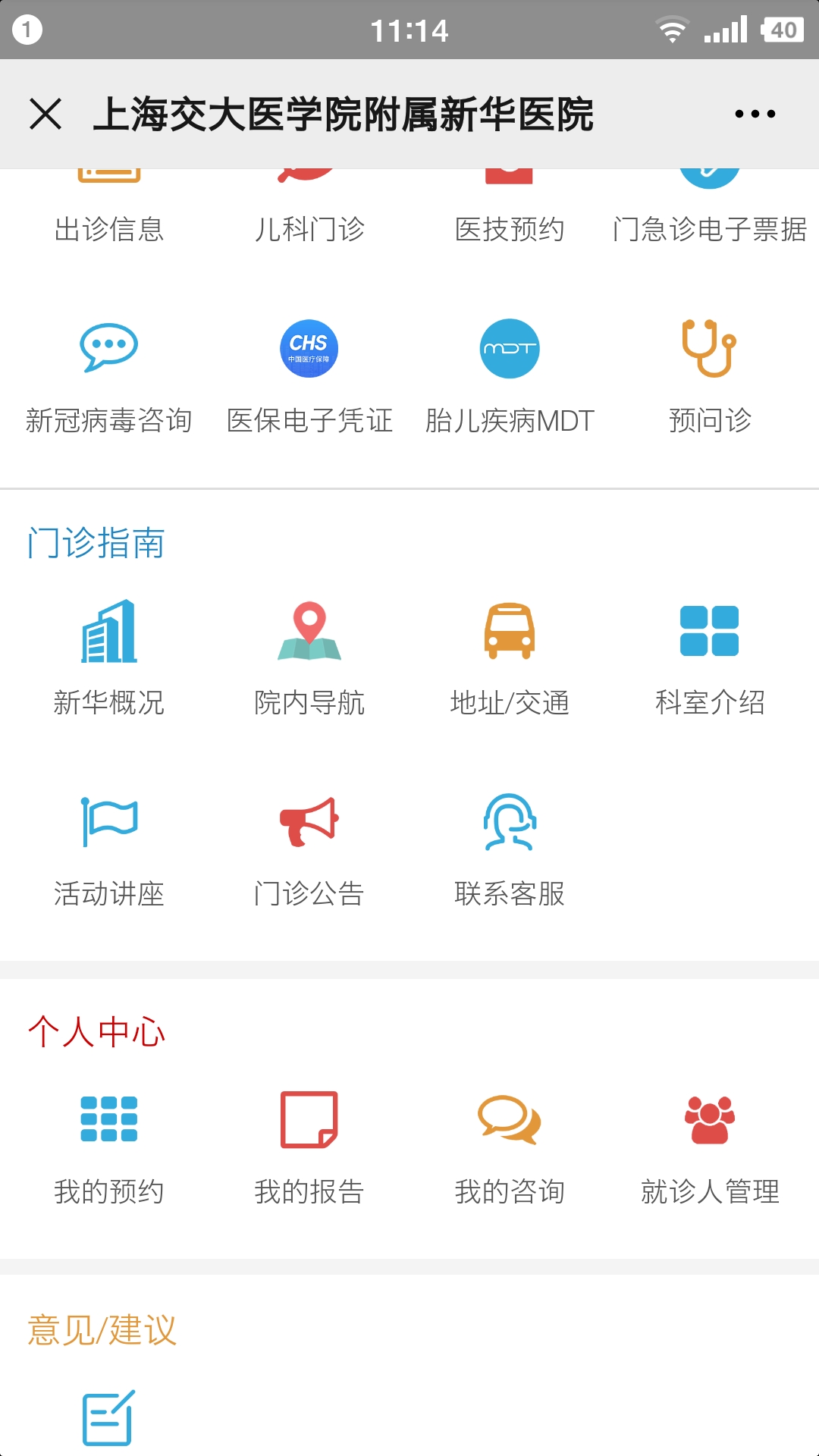Read 门诊公告 clinic announcements
The width and height of the screenshot is (819, 1456).
click(x=309, y=849)
